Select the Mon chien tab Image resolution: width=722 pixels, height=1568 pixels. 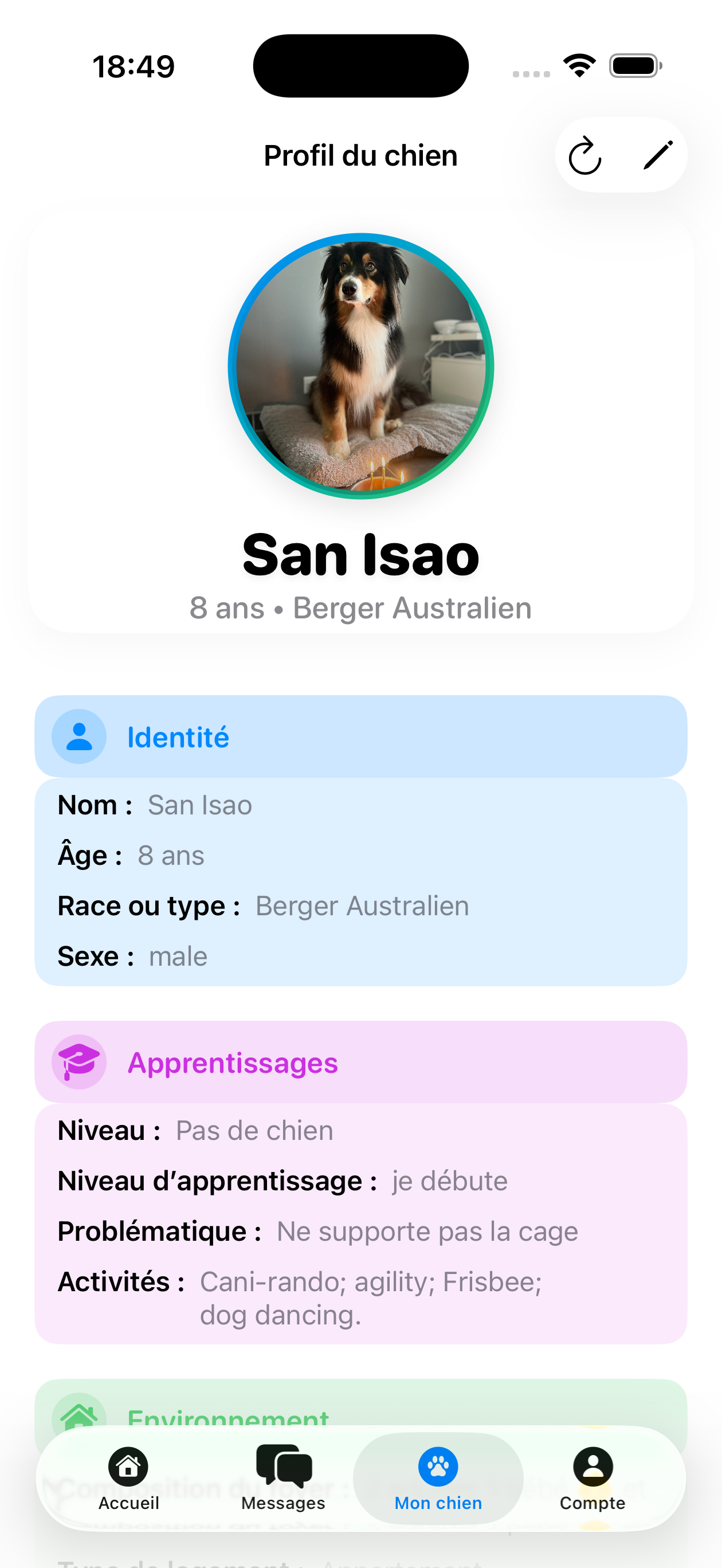[x=438, y=1478]
